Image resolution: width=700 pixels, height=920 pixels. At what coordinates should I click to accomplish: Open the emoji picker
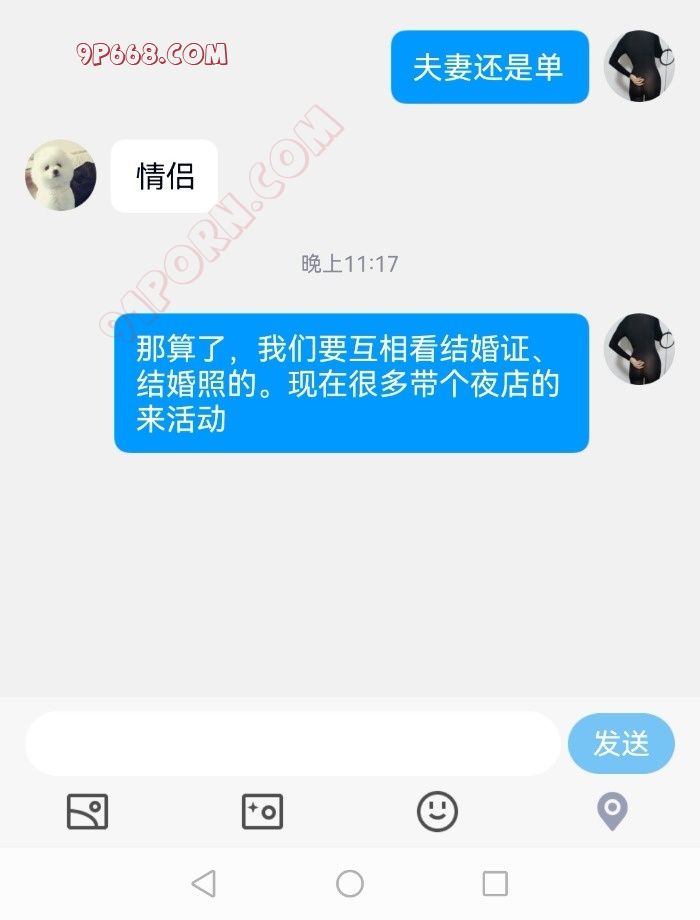point(437,811)
